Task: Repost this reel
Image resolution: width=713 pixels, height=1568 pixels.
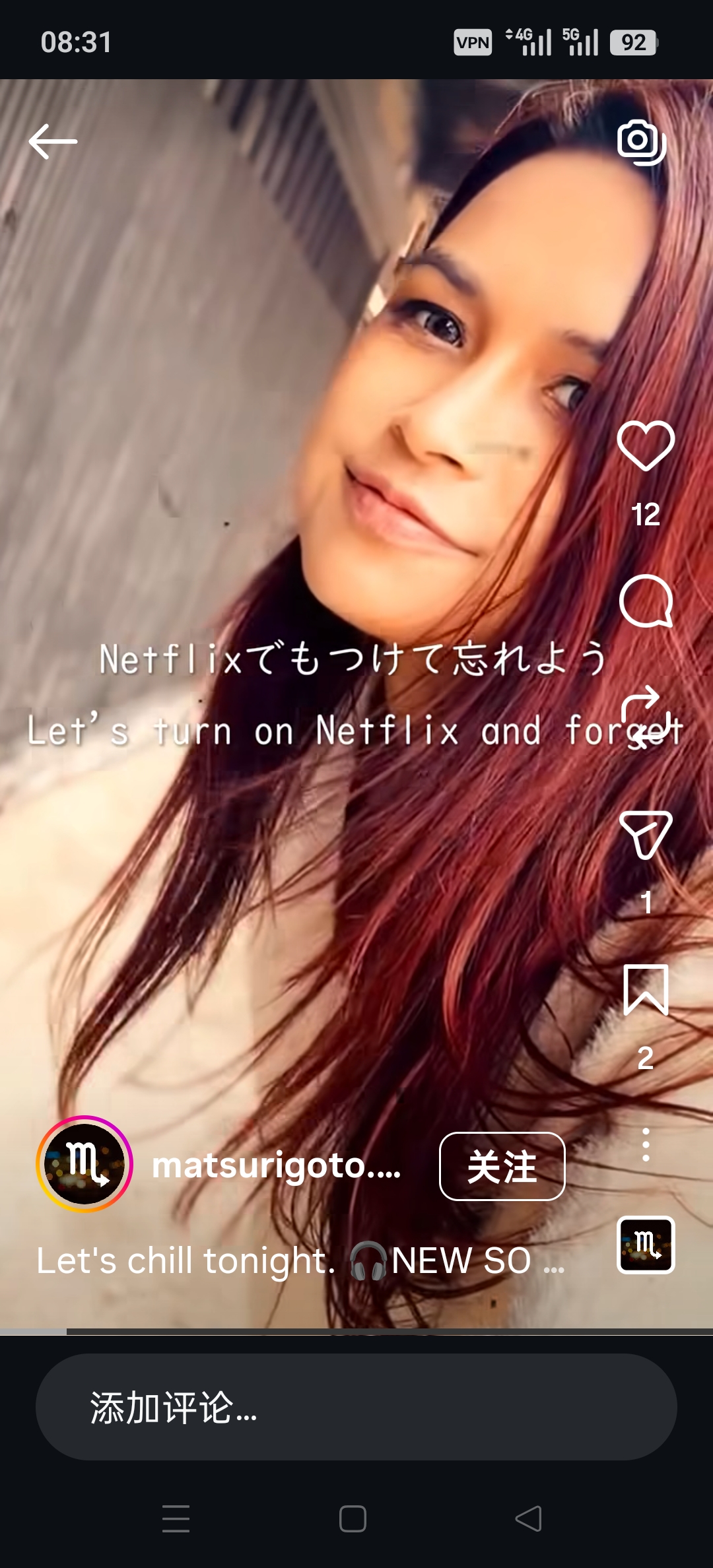Action: pyautogui.click(x=646, y=717)
